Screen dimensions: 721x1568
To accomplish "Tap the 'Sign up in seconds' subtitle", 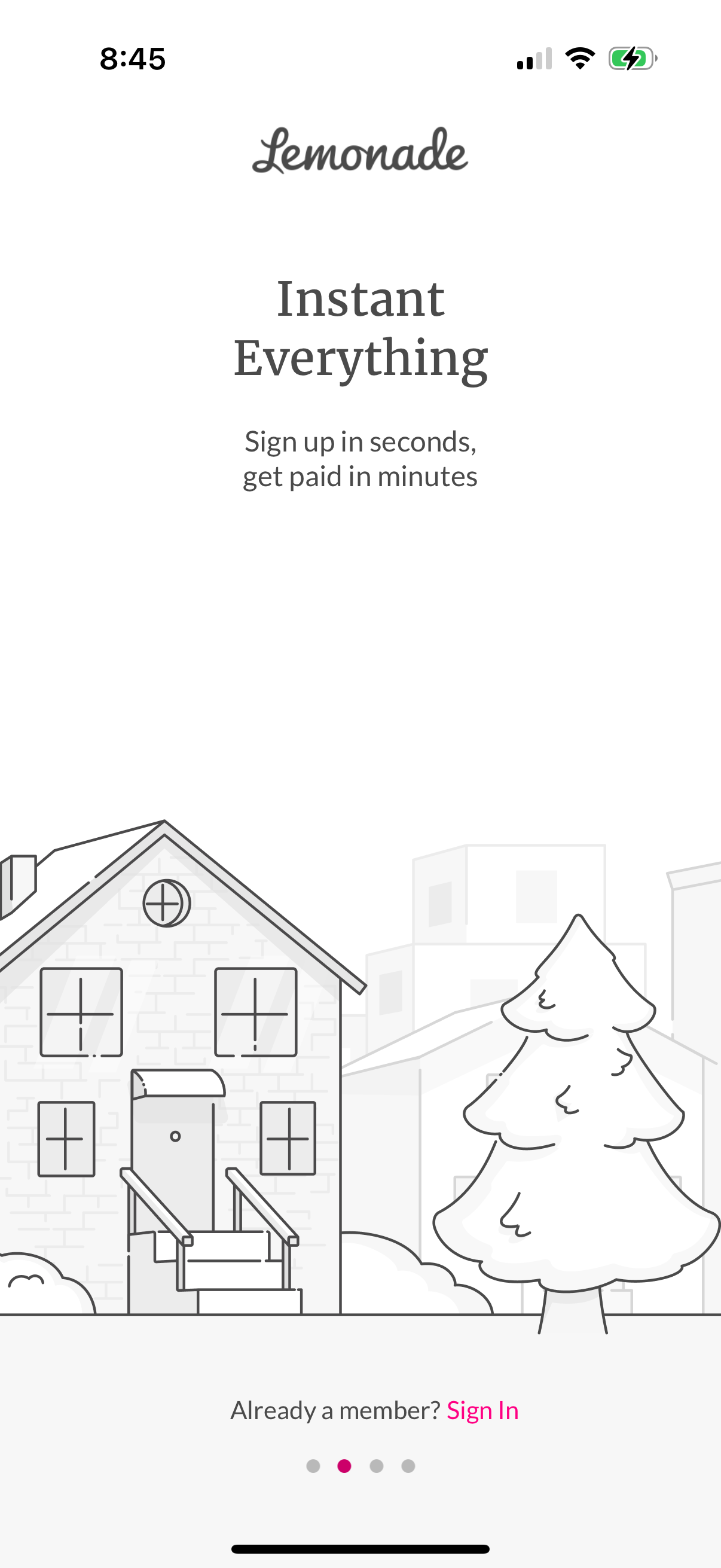I will [x=360, y=458].
